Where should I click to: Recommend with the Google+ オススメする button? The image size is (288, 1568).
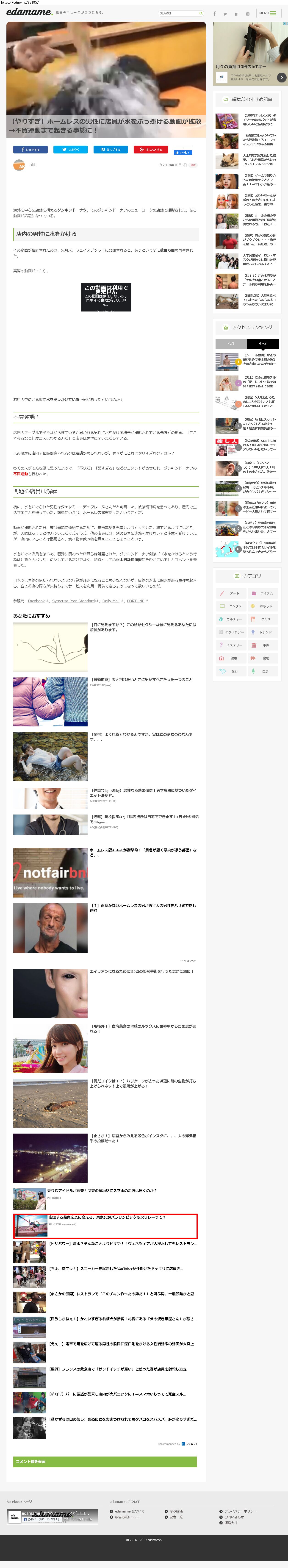(x=150, y=149)
